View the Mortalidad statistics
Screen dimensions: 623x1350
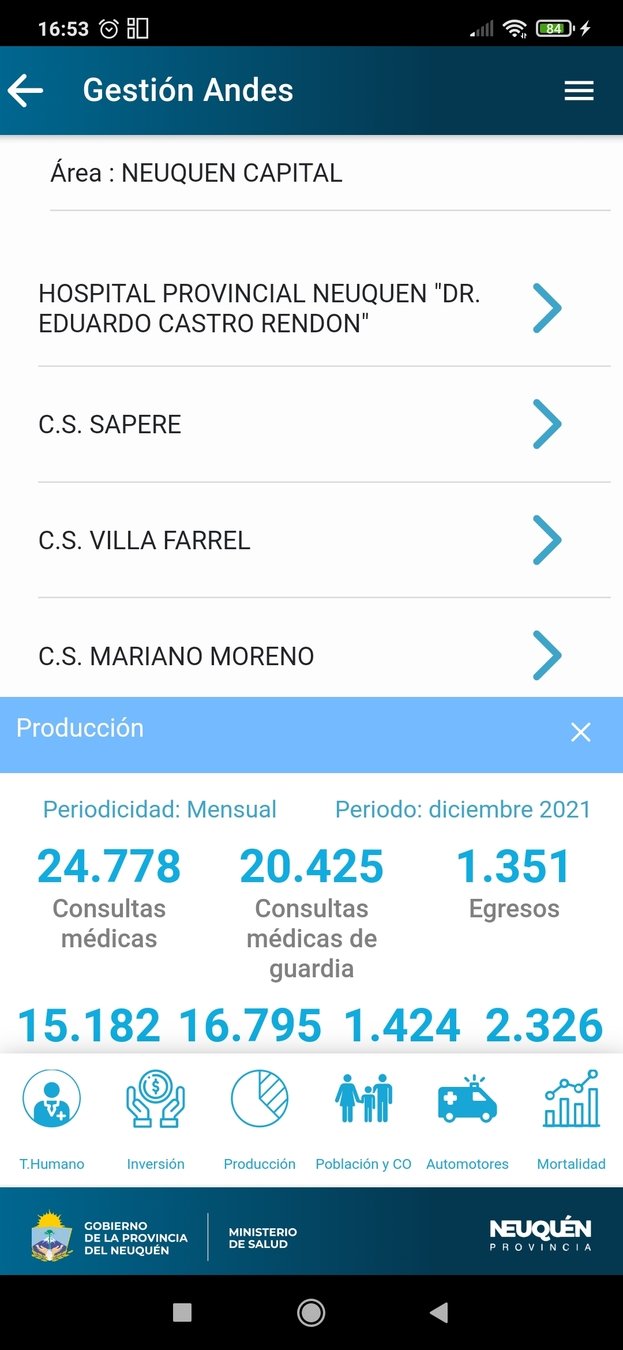(571, 1119)
